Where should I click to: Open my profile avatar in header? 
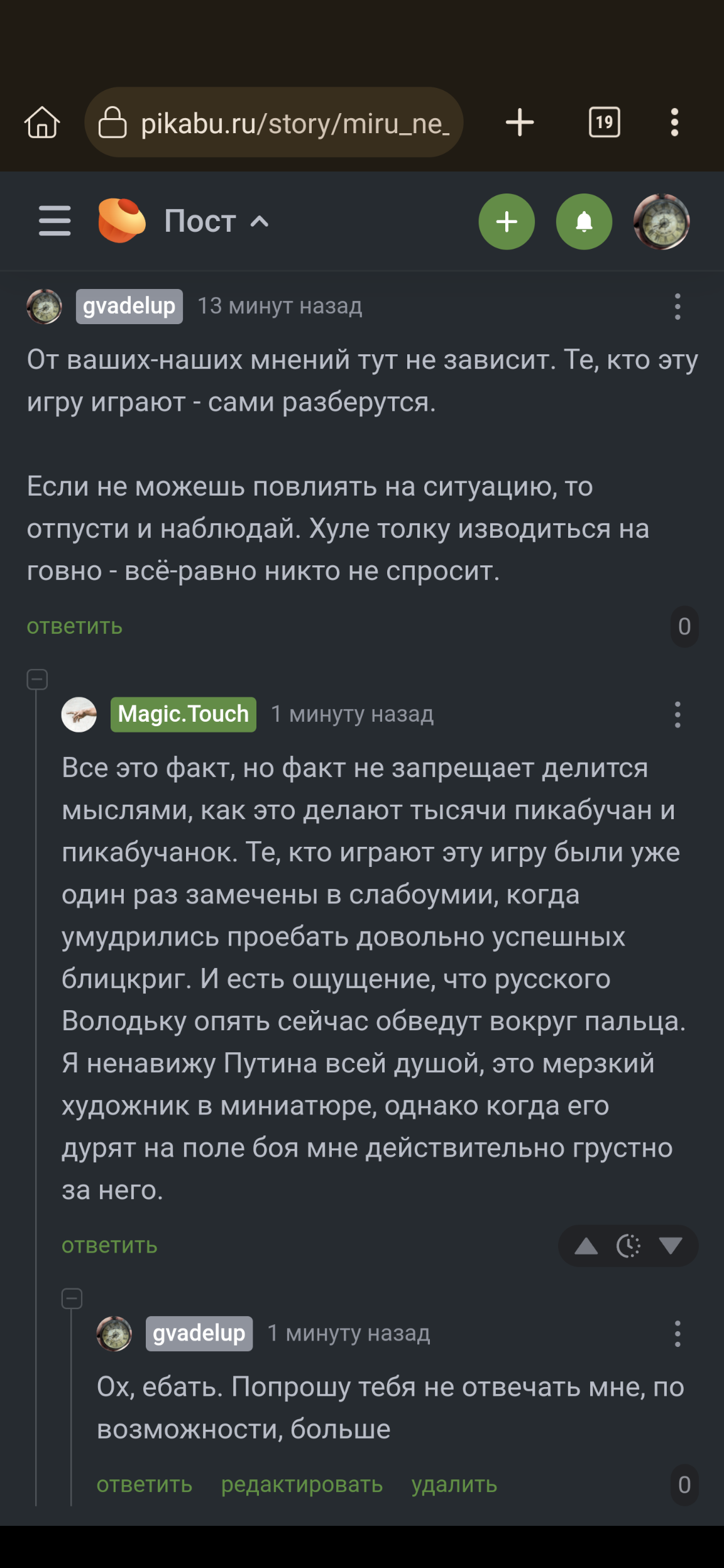point(661,222)
